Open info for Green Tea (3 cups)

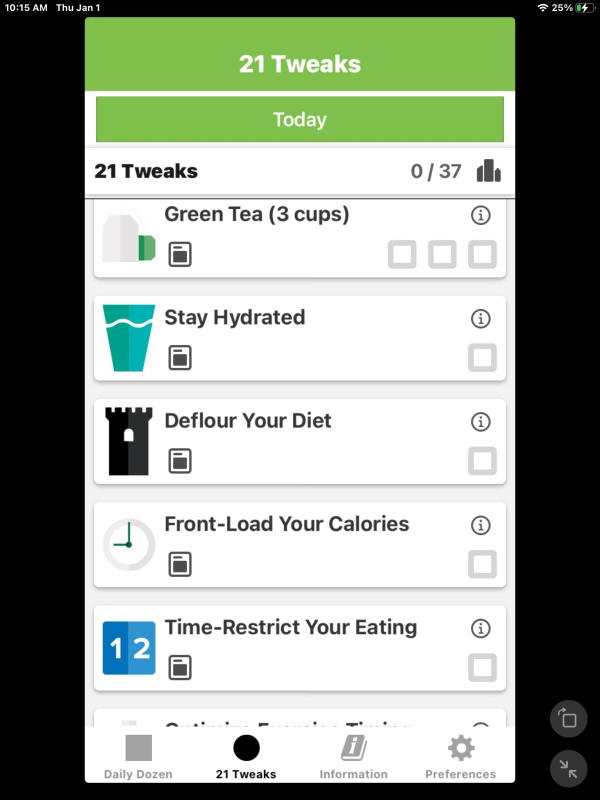(x=480, y=215)
